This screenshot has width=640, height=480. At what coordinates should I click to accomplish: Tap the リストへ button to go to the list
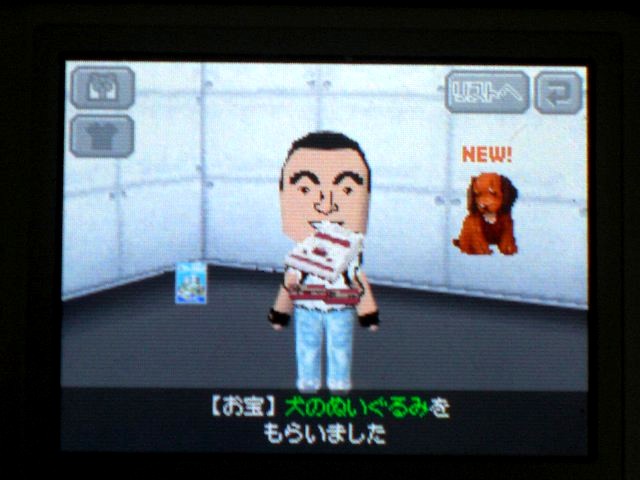(487, 92)
